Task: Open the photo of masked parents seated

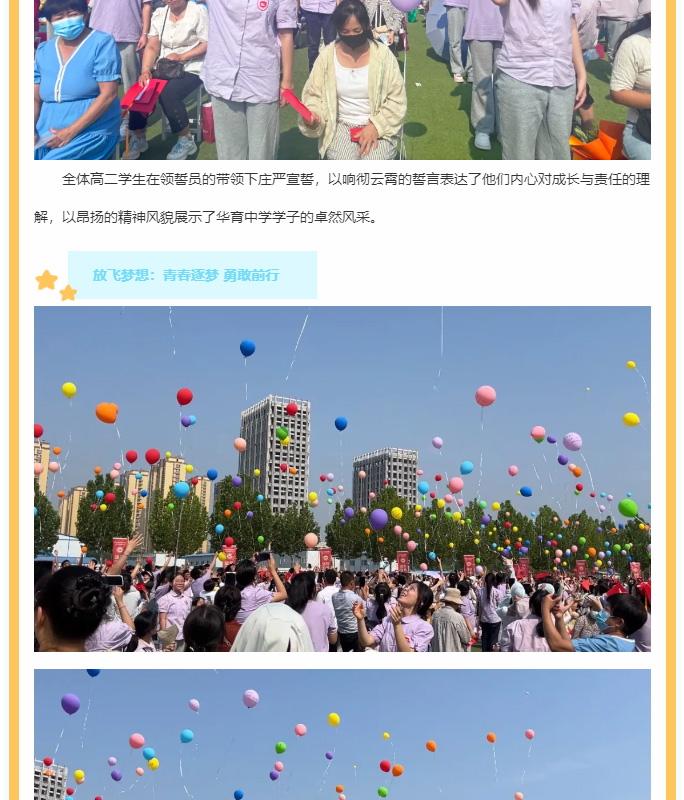Action: coord(342,80)
